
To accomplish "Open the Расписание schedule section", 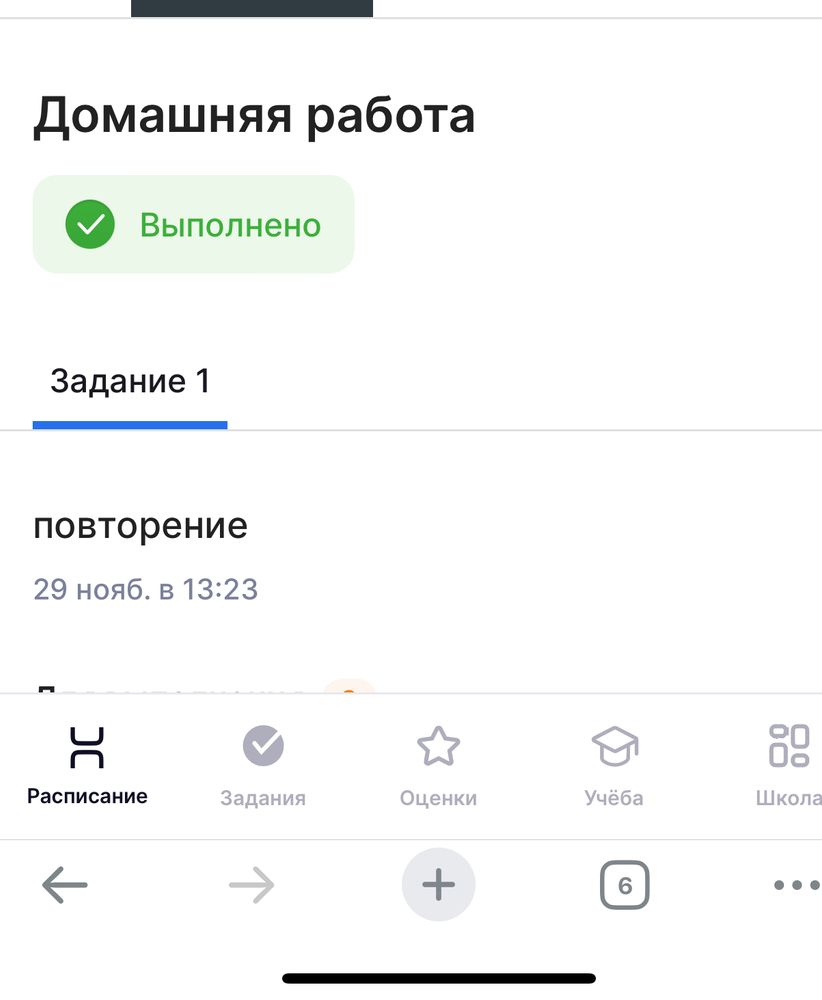I will point(87,760).
